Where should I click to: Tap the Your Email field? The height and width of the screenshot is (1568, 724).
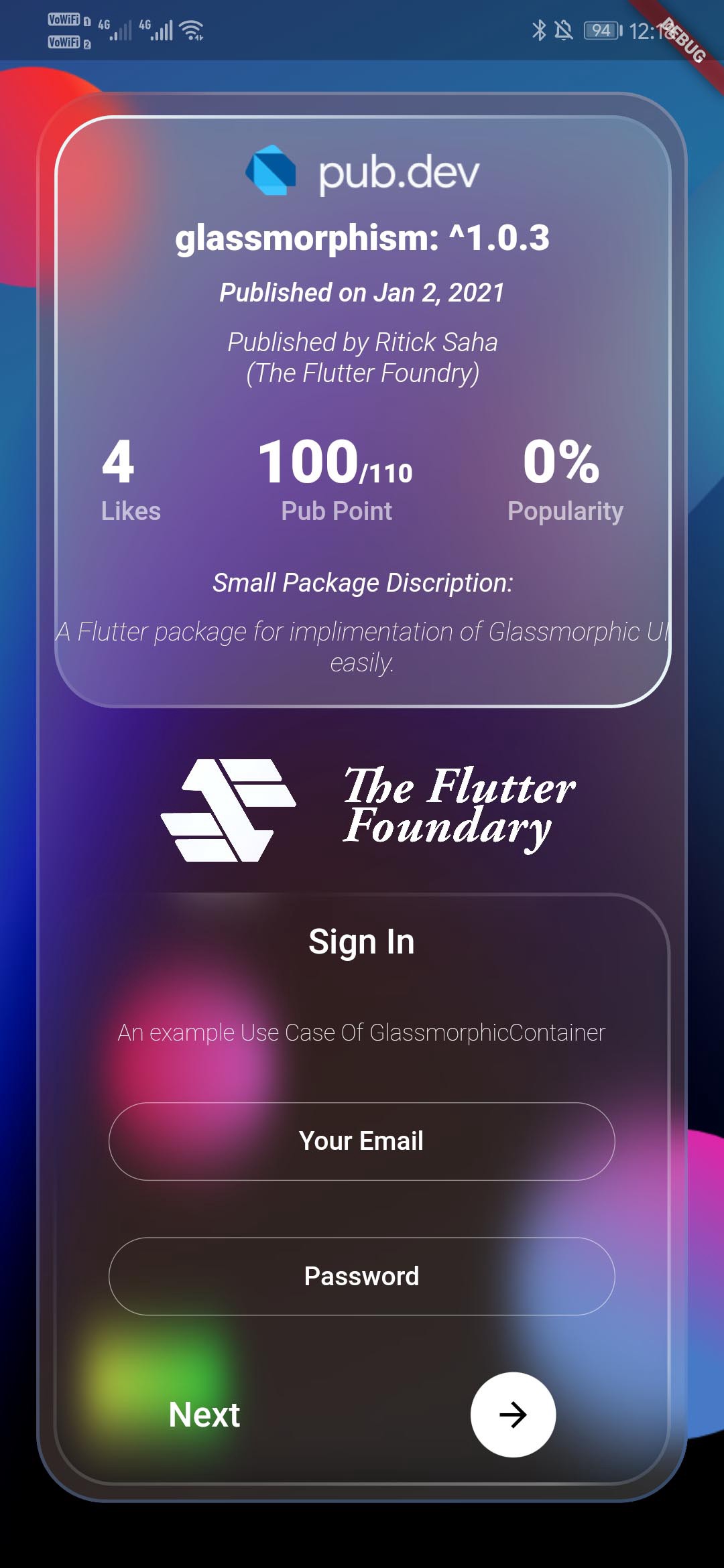[362, 1141]
